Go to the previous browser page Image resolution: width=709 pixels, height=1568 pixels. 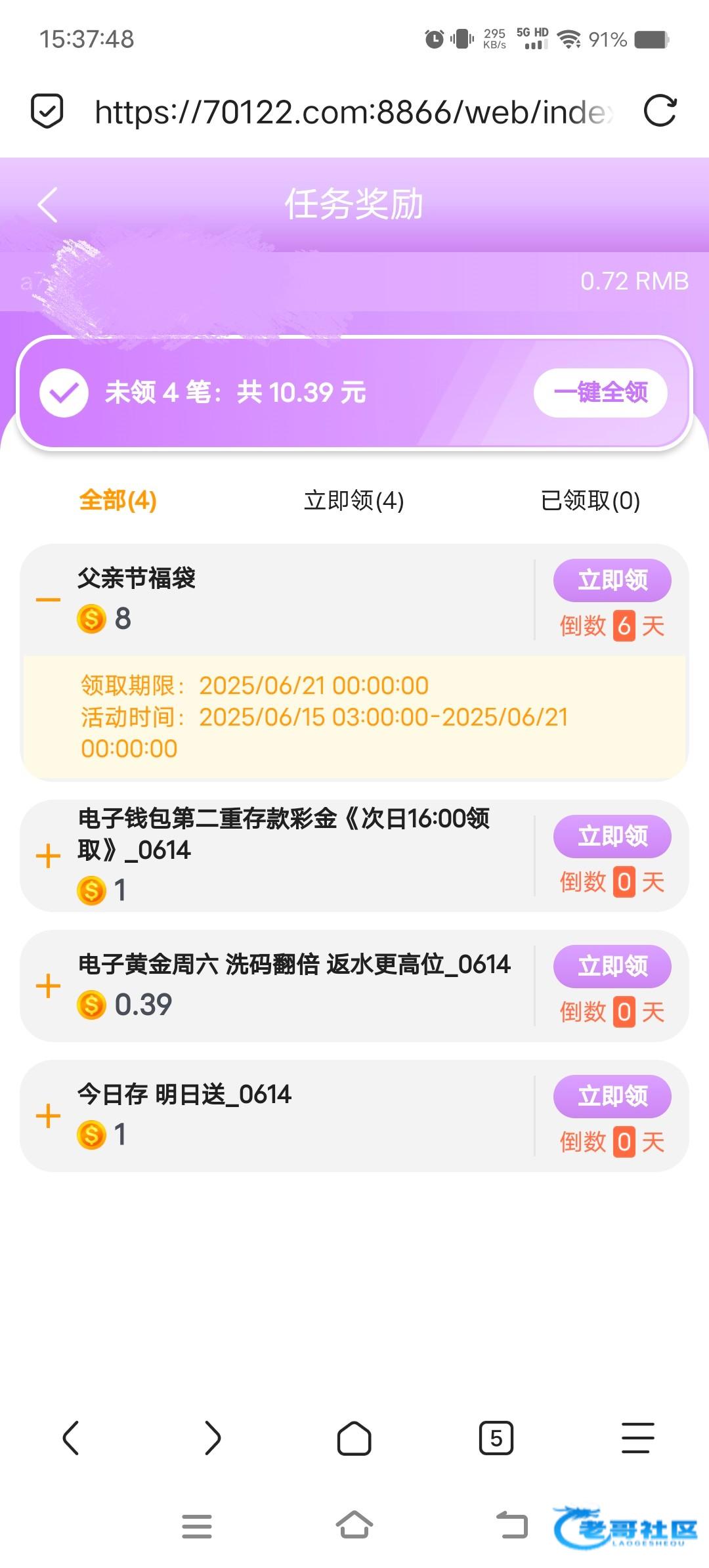(x=71, y=1438)
